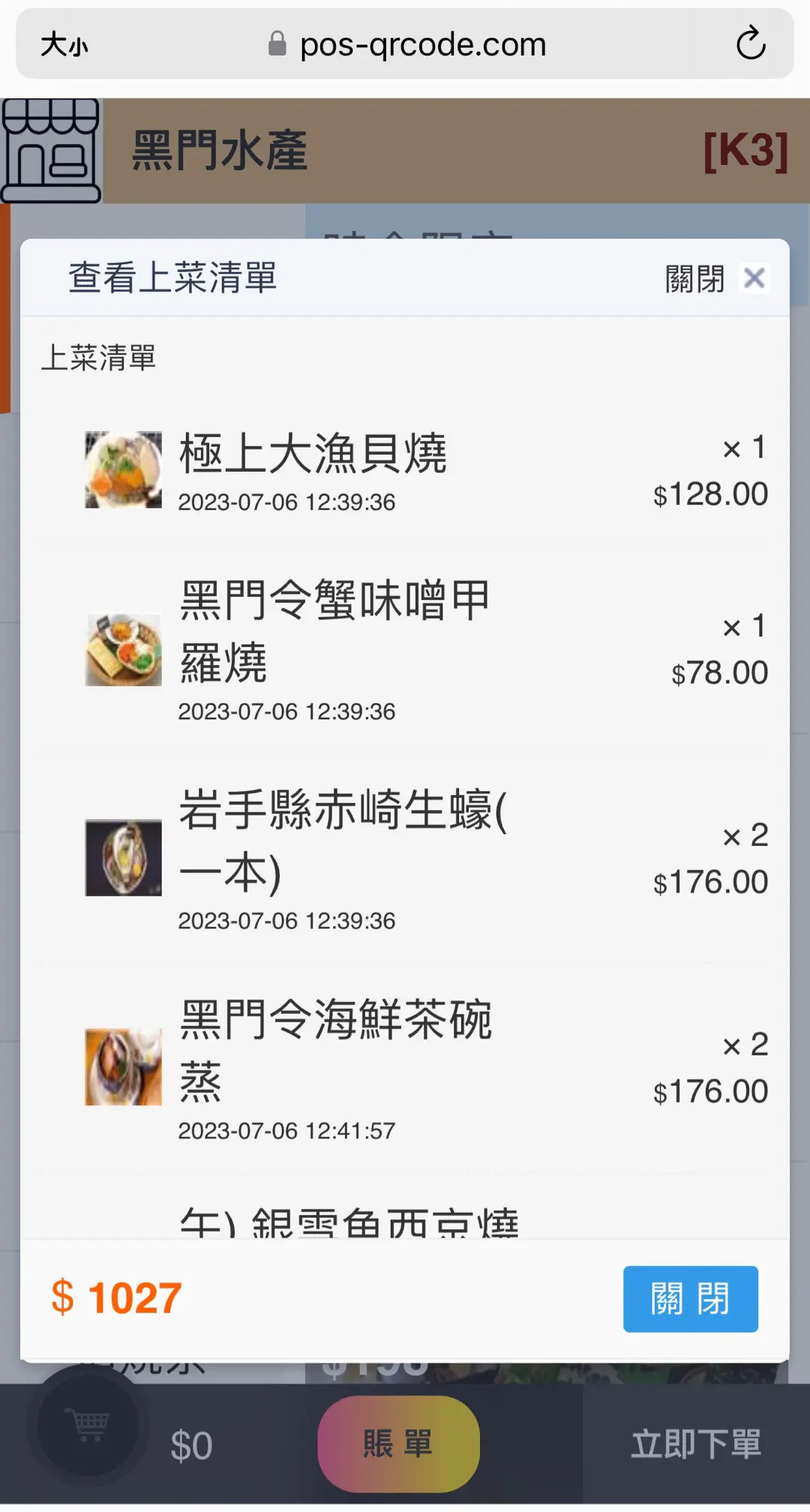Open the 大小 text size menu

point(64,45)
